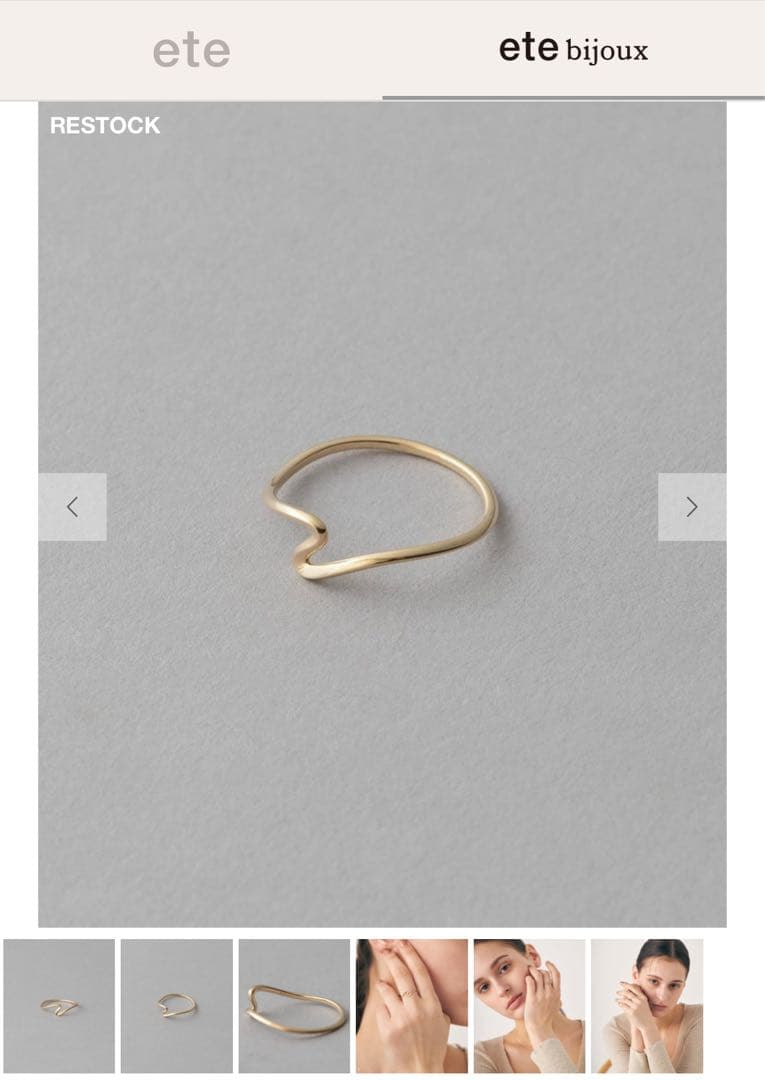
Task: View thumbnail of model touching her cheek
Action: click(x=529, y=1006)
